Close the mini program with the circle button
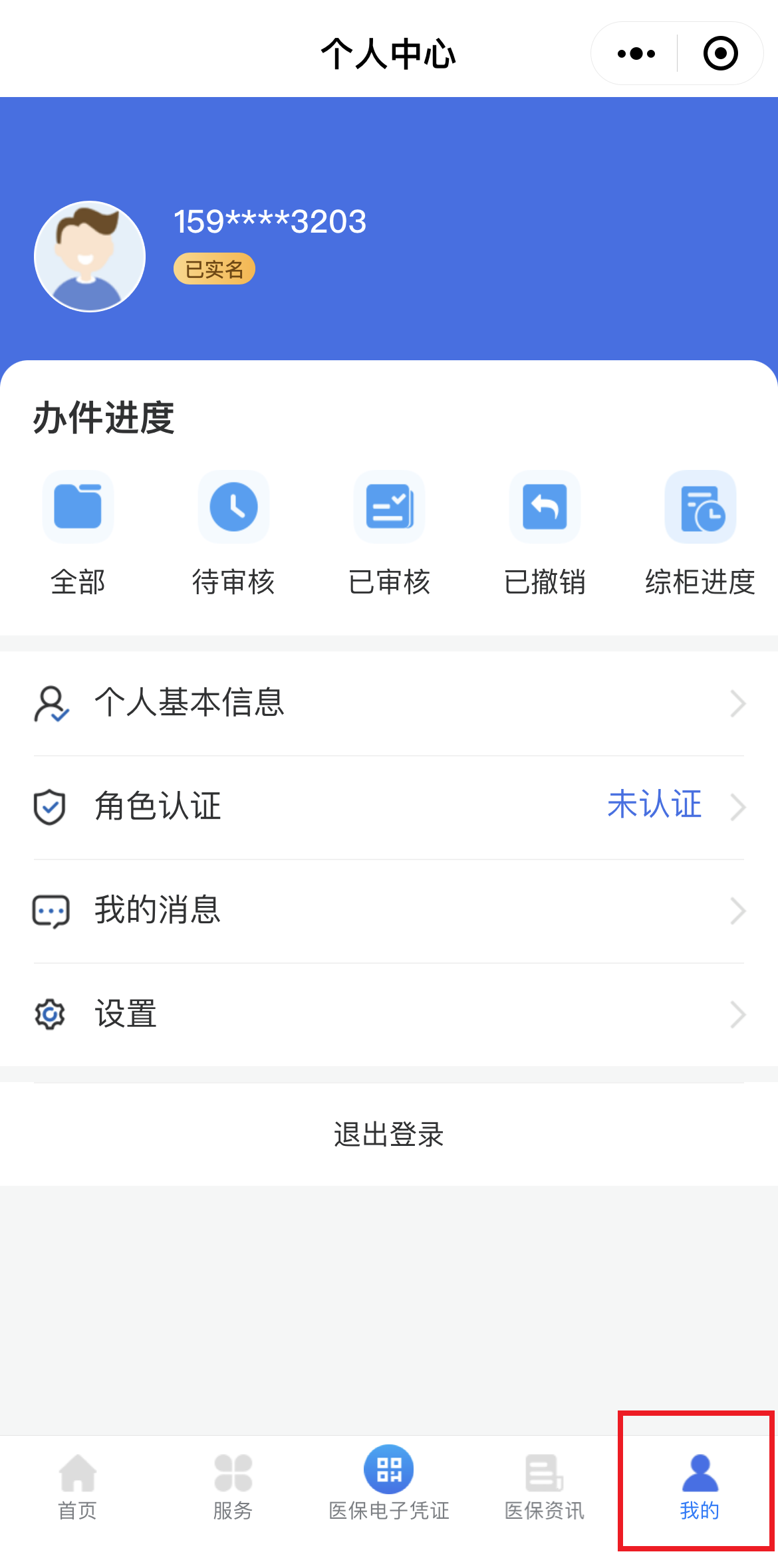The height and width of the screenshot is (1568, 778). tap(720, 54)
